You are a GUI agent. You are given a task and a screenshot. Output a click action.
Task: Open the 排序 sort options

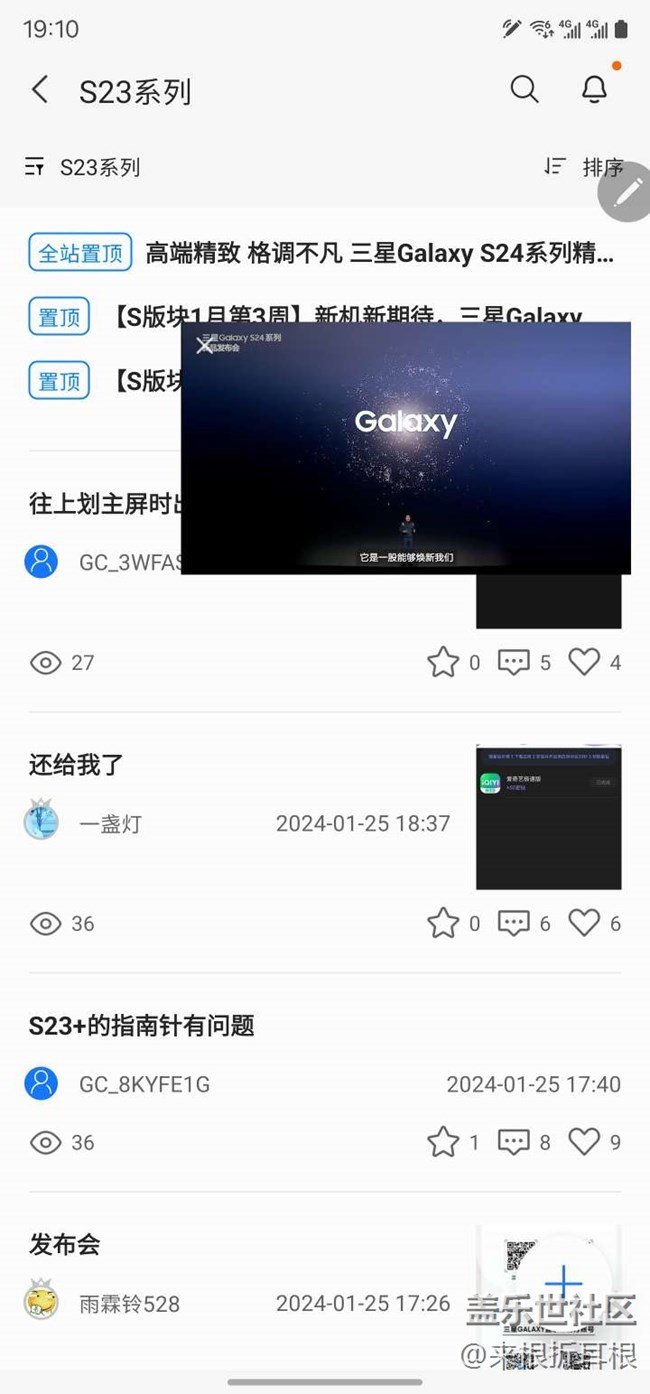[585, 167]
